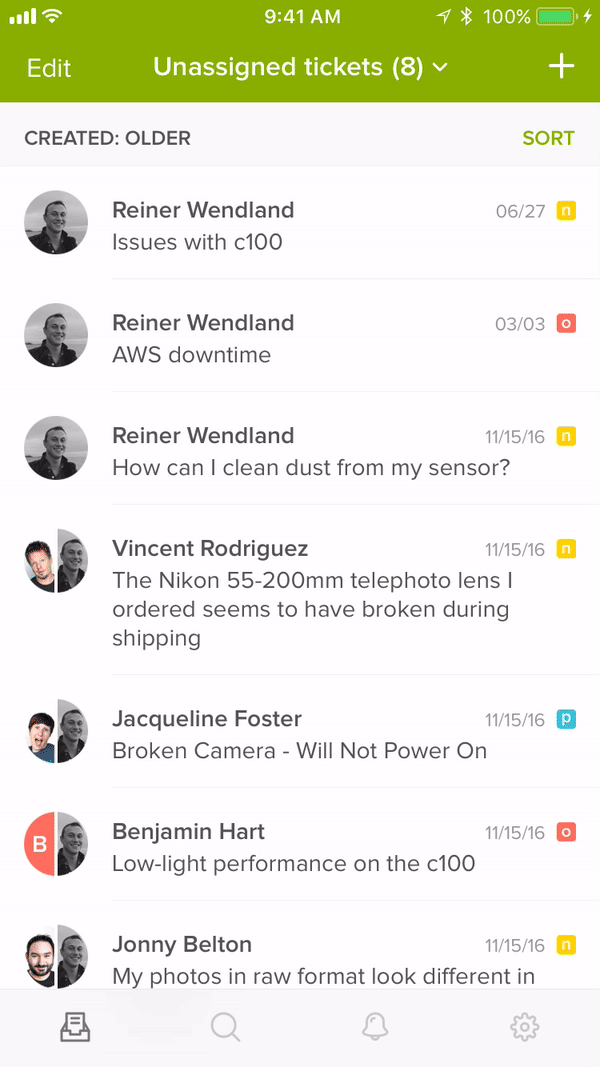
Task: Go to the settings gear tab
Action: point(524,1026)
